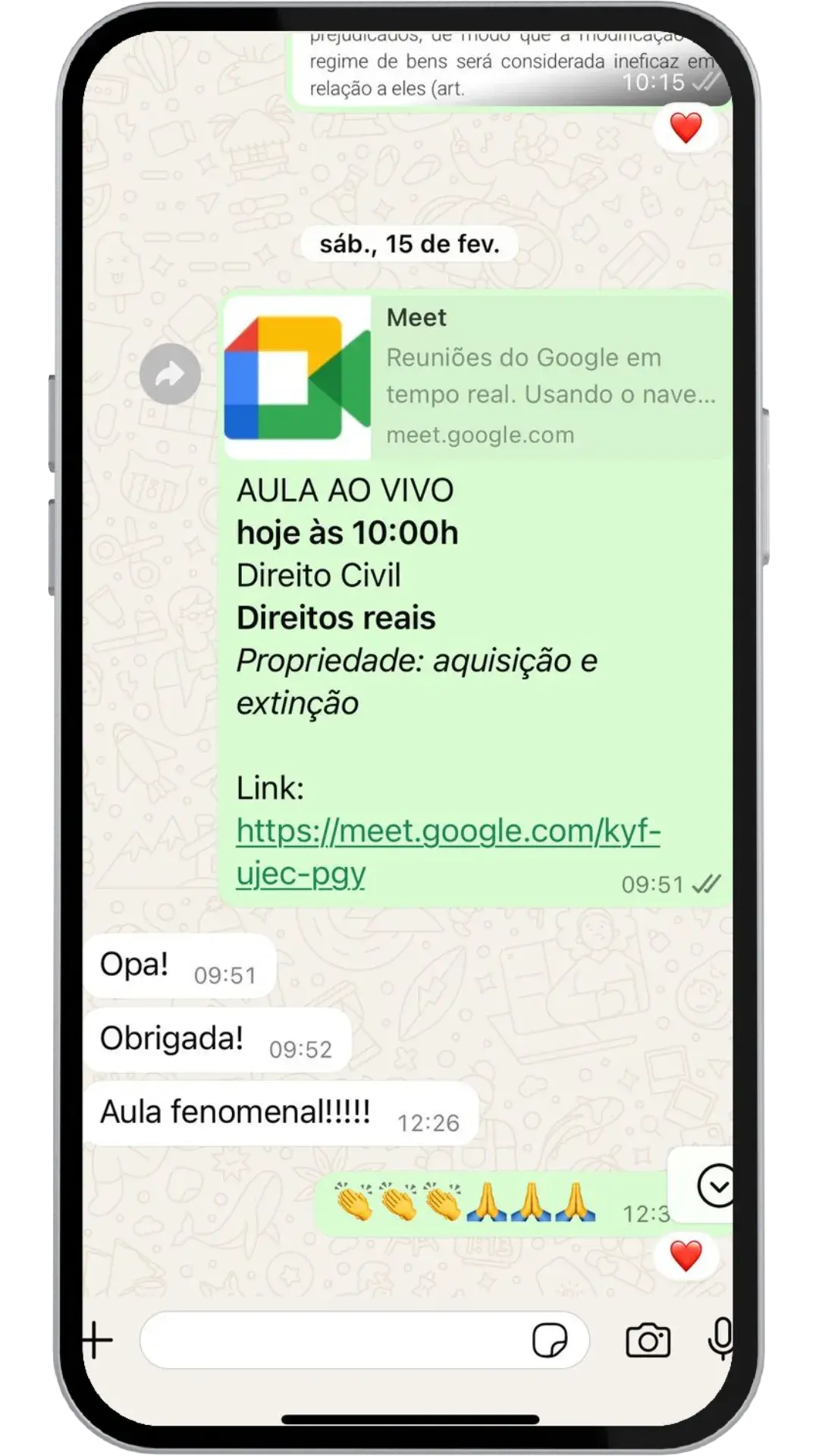The height and width of the screenshot is (1456, 819).
Task: View the heart reaction on the emoji message
Action: [686, 1257]
